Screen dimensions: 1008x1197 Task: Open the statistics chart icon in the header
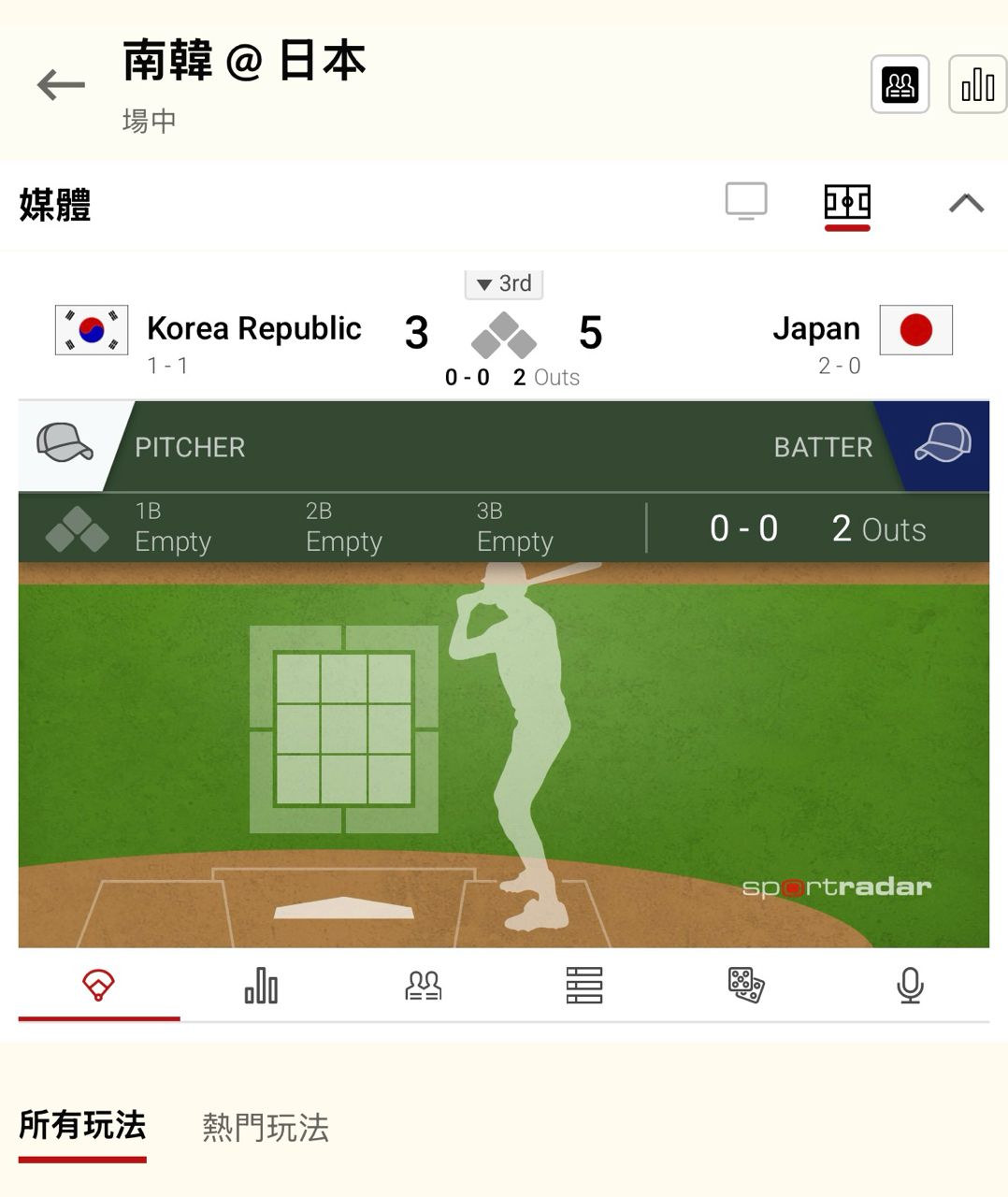pyautogui.click(x=977, y=85)
